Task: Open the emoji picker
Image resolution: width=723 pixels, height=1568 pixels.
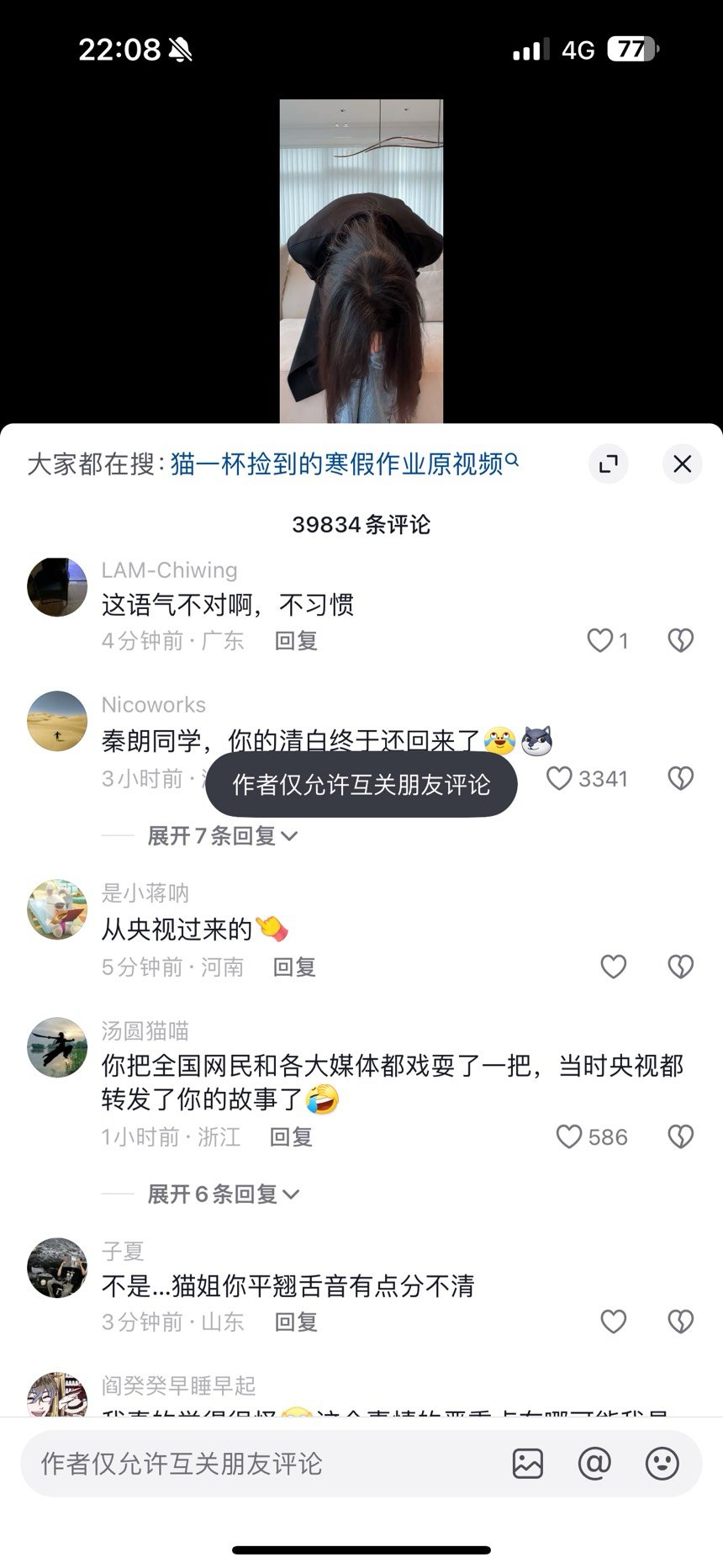Action: (x=662, y=1464)
